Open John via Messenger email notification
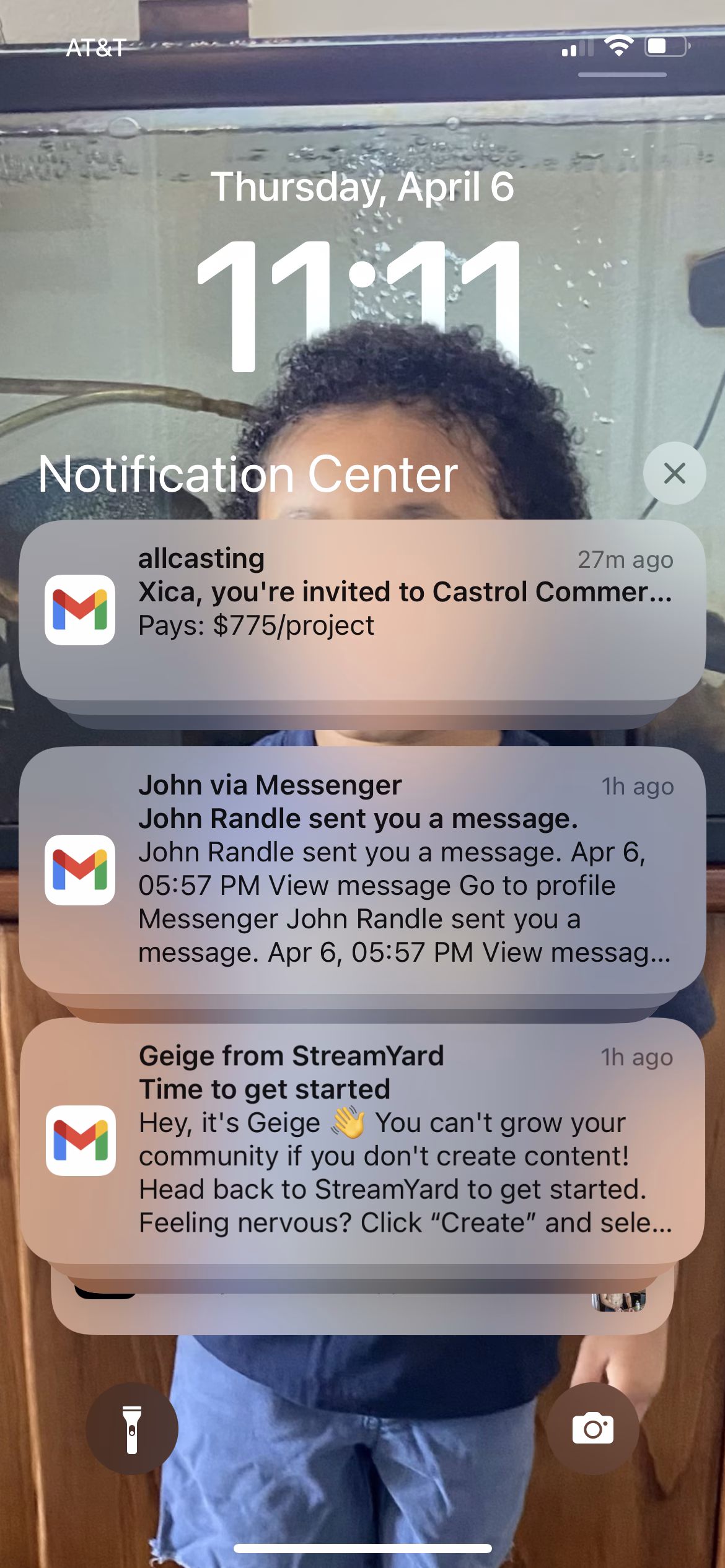The image size is (725, 1568). [x=362, y=869]
